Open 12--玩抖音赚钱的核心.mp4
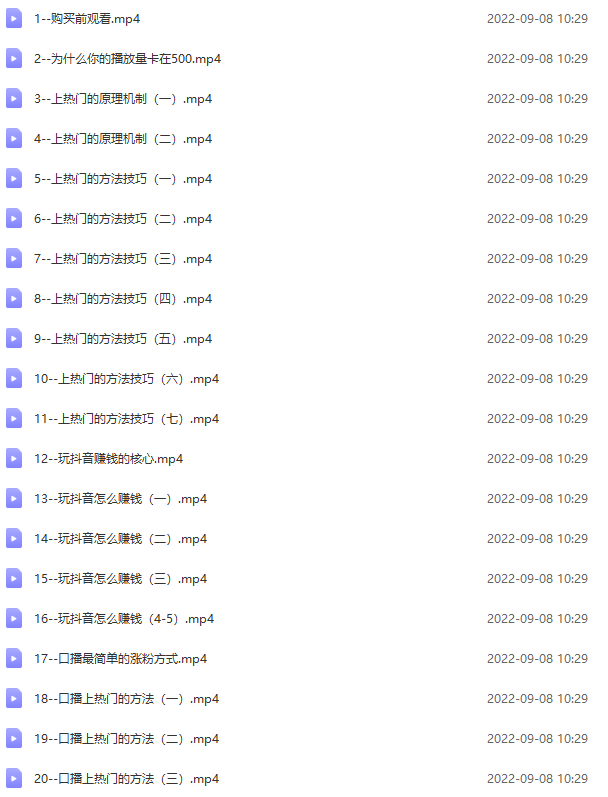 tap(108, 459)
